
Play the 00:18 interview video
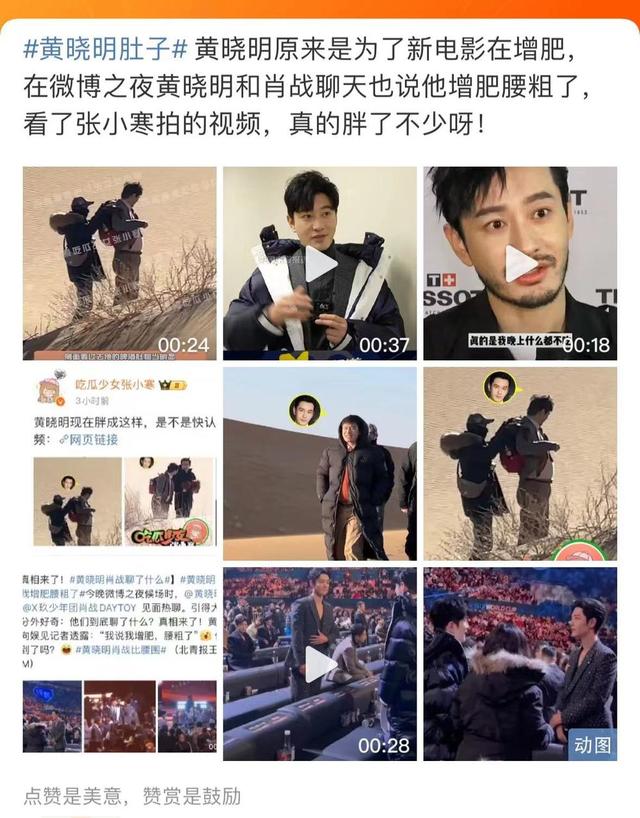(x=520, y=263)
